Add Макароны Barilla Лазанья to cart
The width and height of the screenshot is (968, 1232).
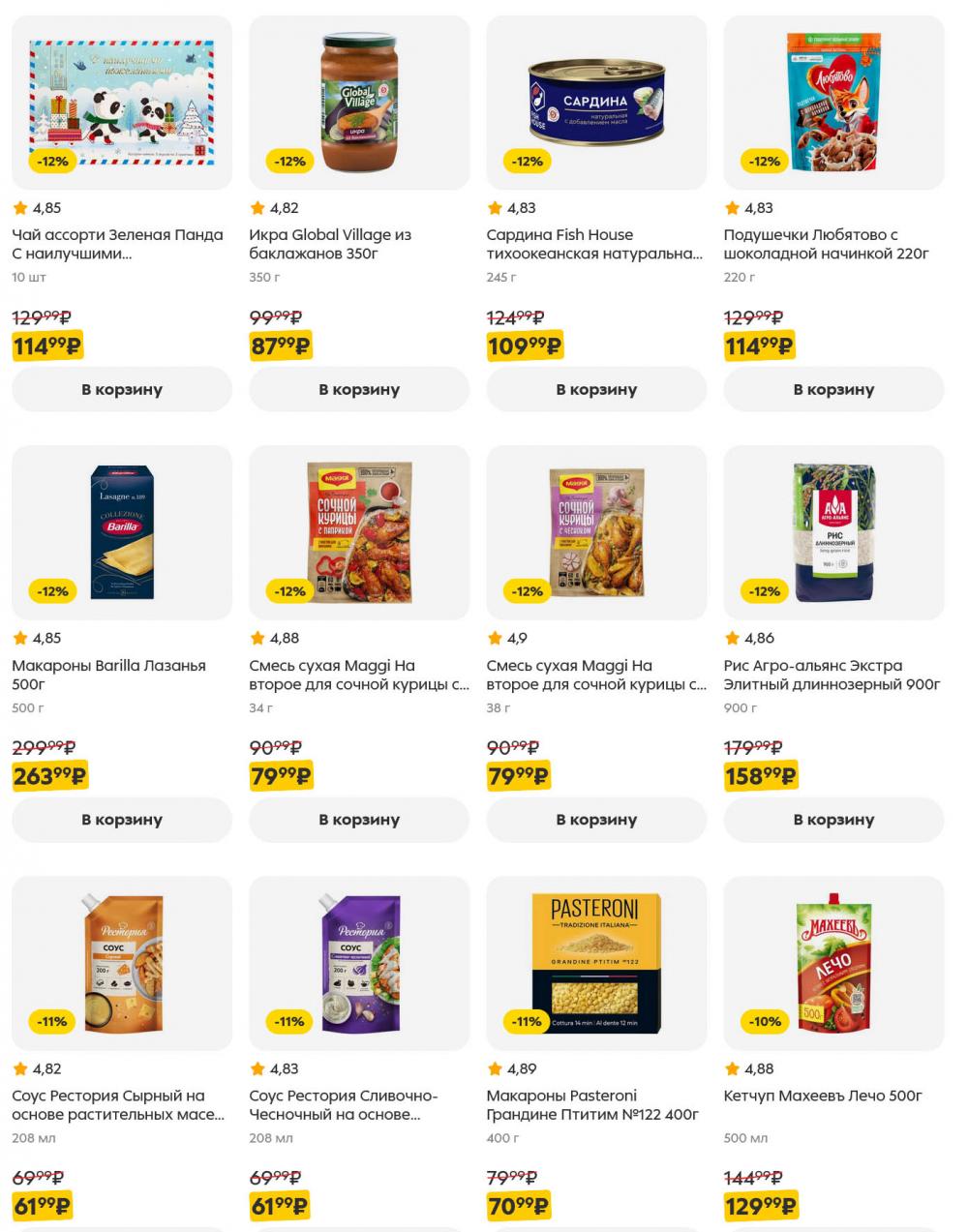click(x=121, y=820)
